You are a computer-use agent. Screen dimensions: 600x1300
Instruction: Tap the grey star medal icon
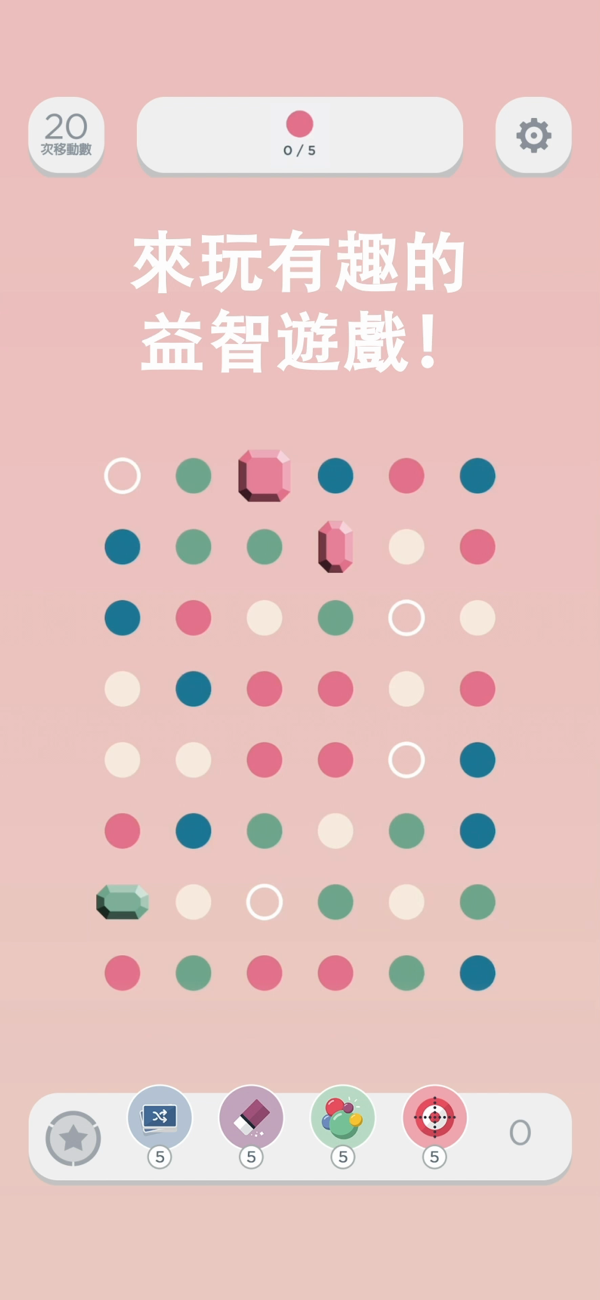73,1138
